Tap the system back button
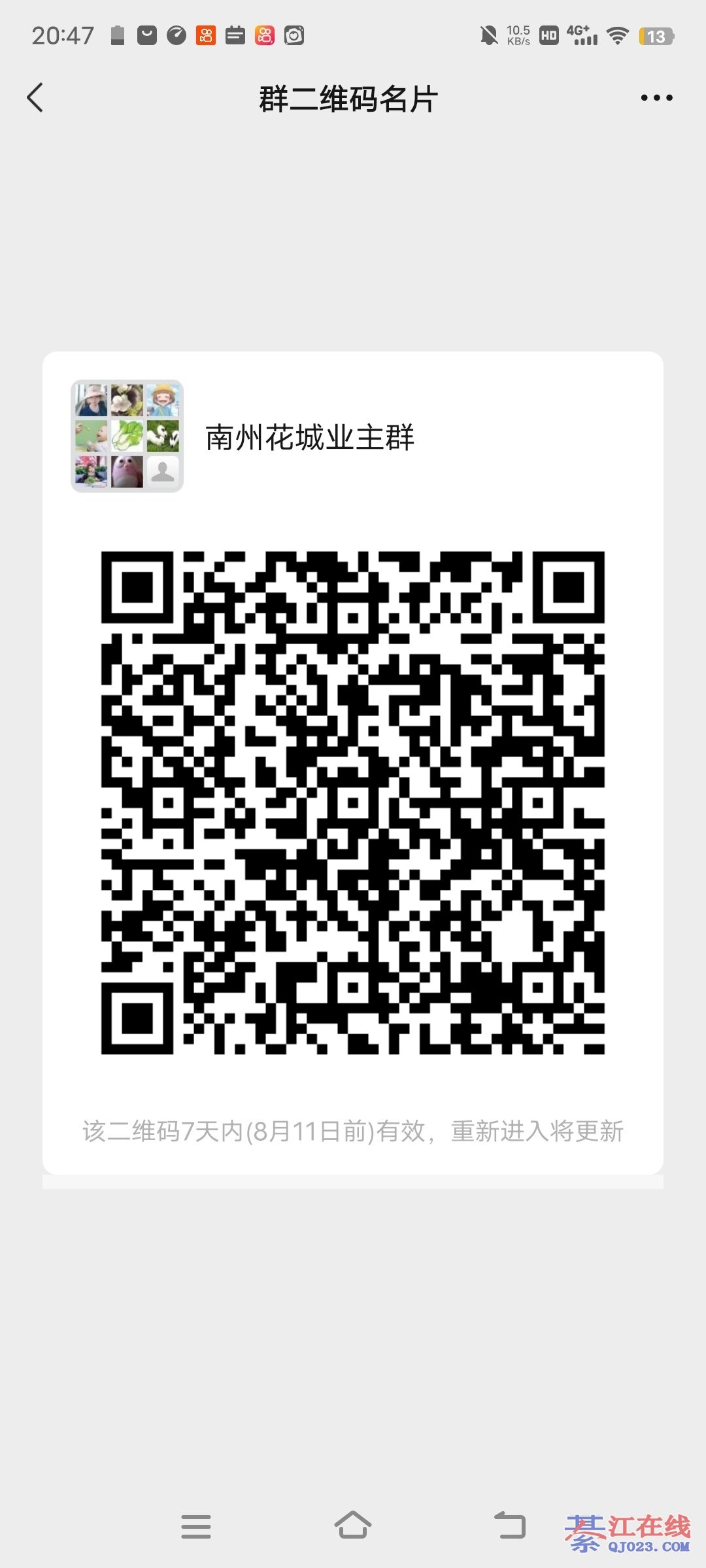This screenshot has width=706, height=1568. (x=510, y=1526)
